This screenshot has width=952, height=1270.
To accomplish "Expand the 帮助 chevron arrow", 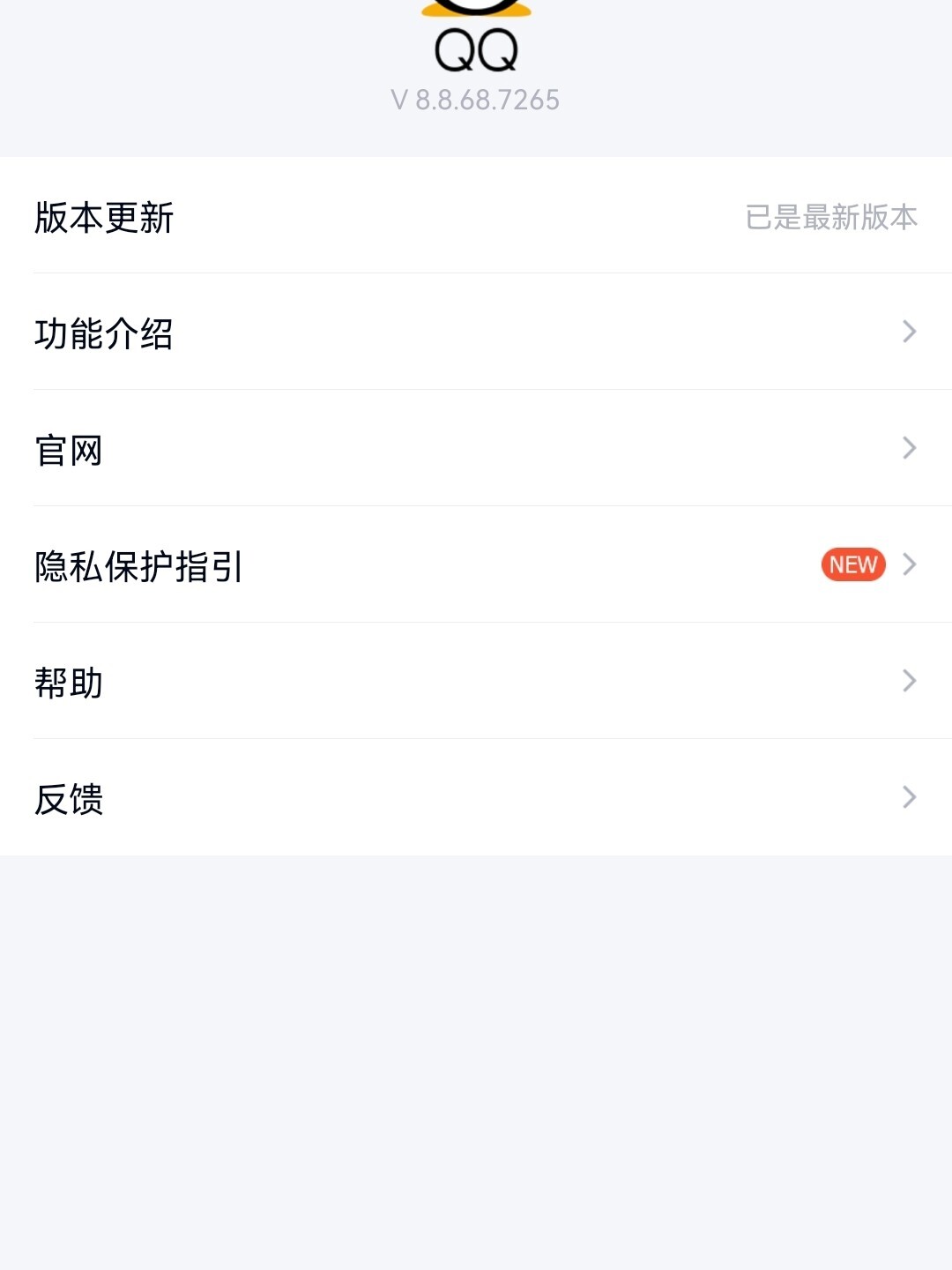I will coord(910,681).
